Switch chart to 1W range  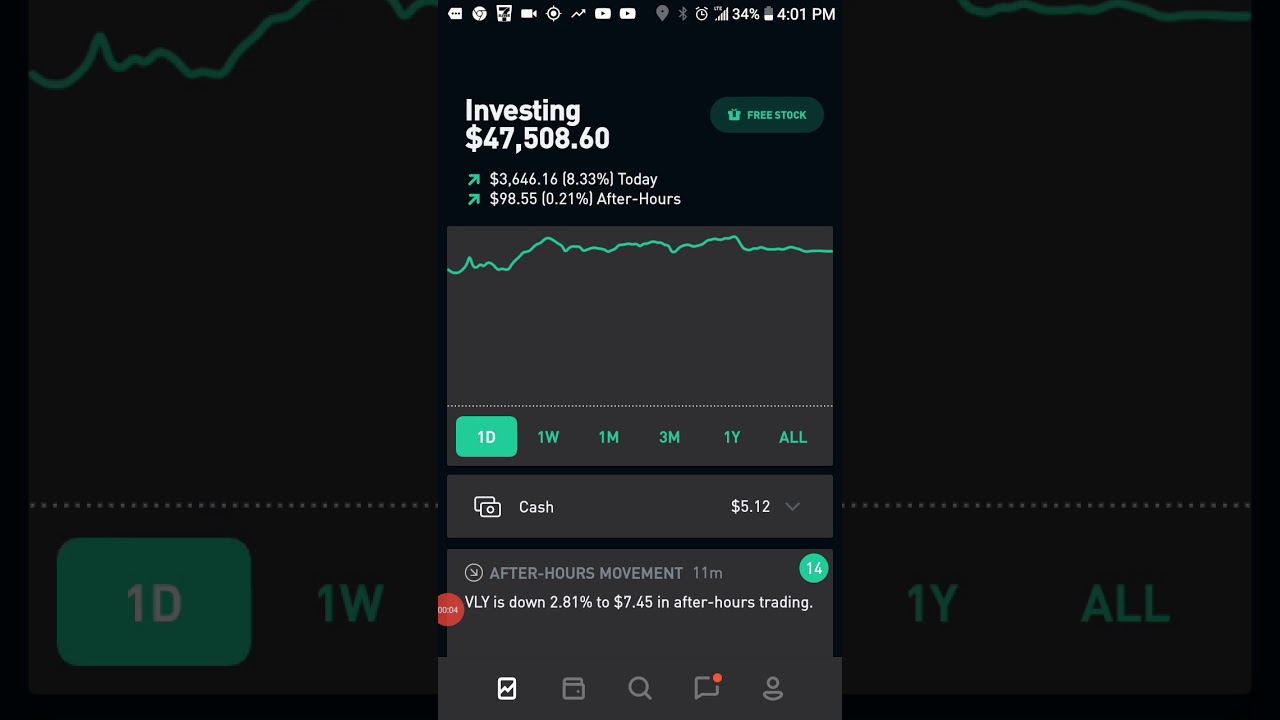coord(548,437)
